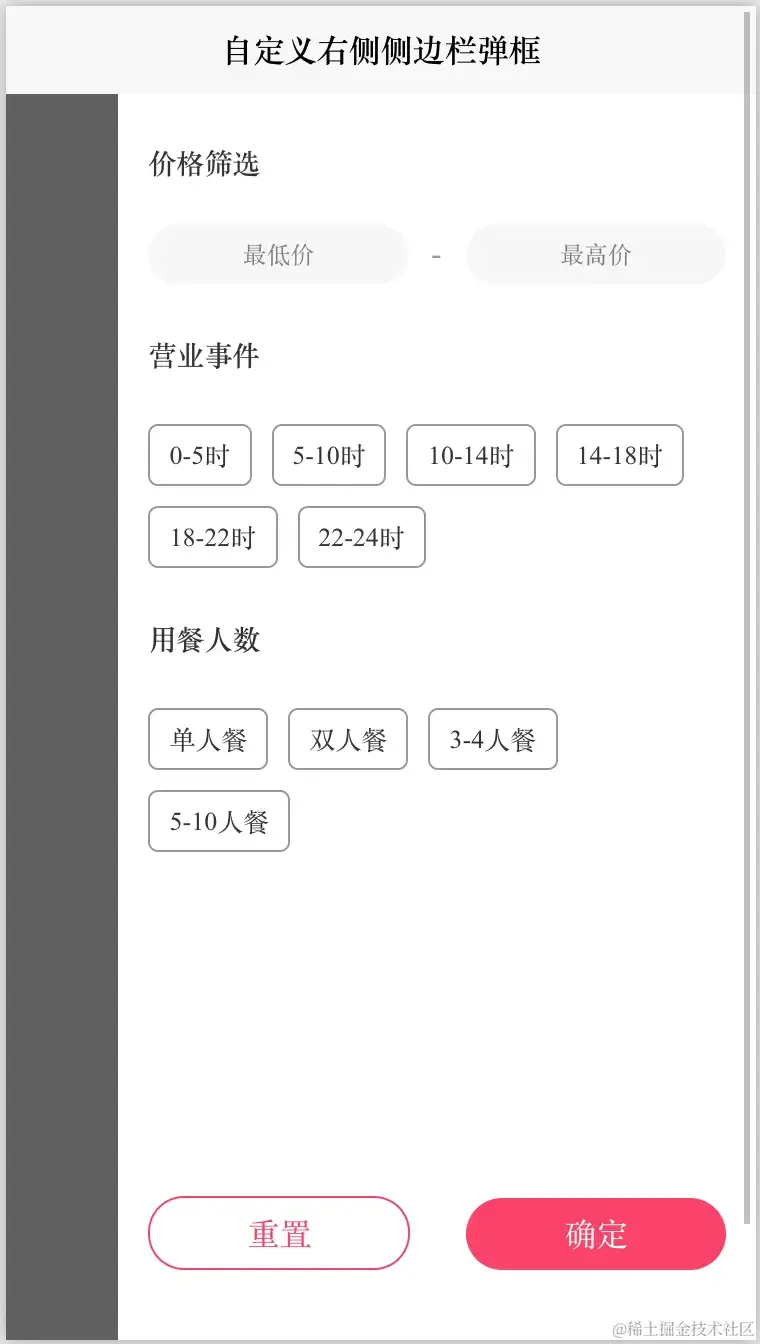
Task: Choose the 14-18时 time slot
Action: (x=620, y=456)
